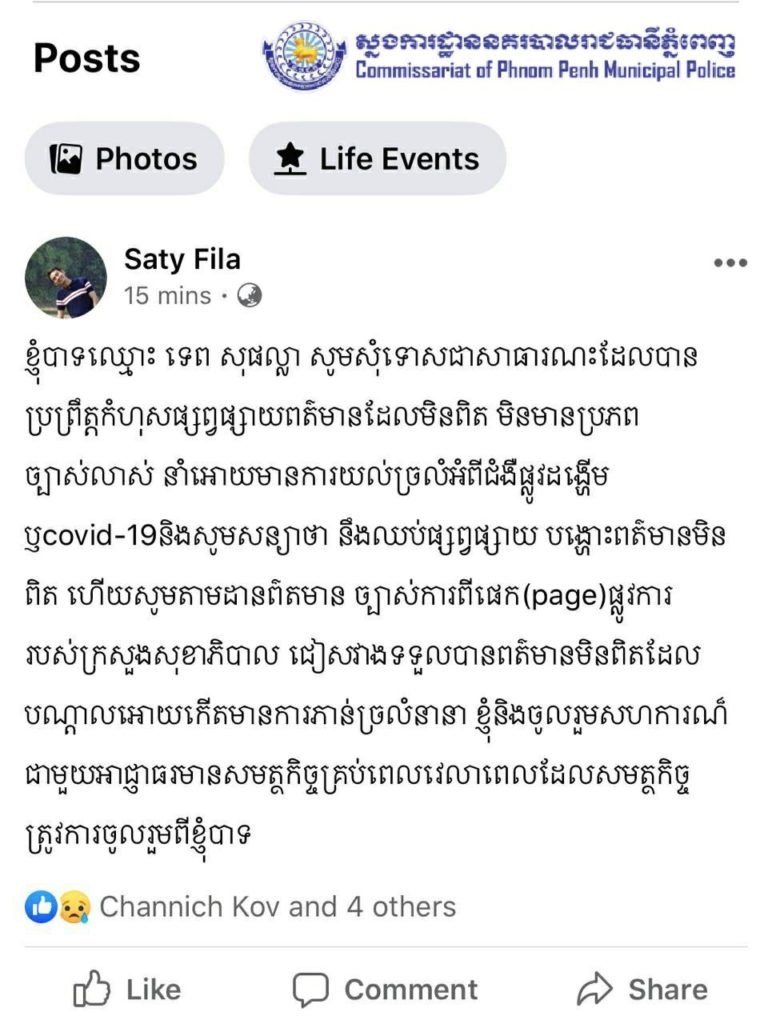
Task: Open Saty Fila's profile from the name
Action: 182,260
